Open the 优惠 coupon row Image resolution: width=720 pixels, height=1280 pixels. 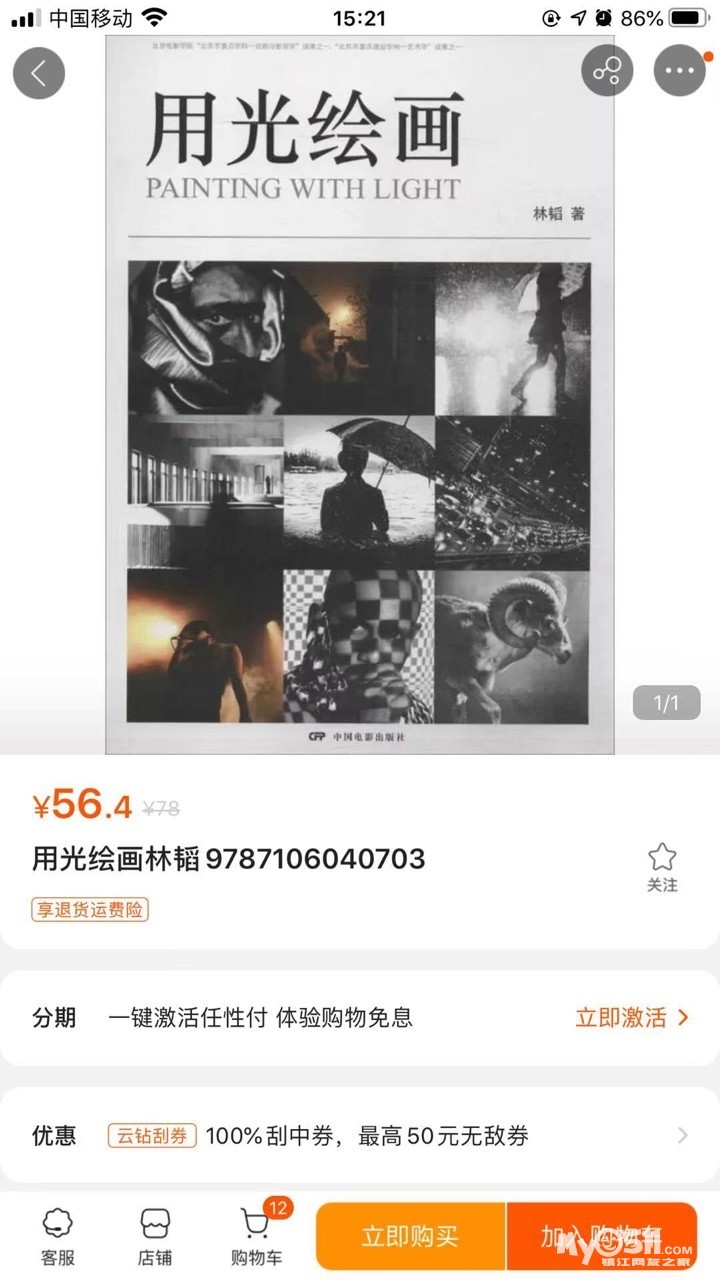point(360,1135)
